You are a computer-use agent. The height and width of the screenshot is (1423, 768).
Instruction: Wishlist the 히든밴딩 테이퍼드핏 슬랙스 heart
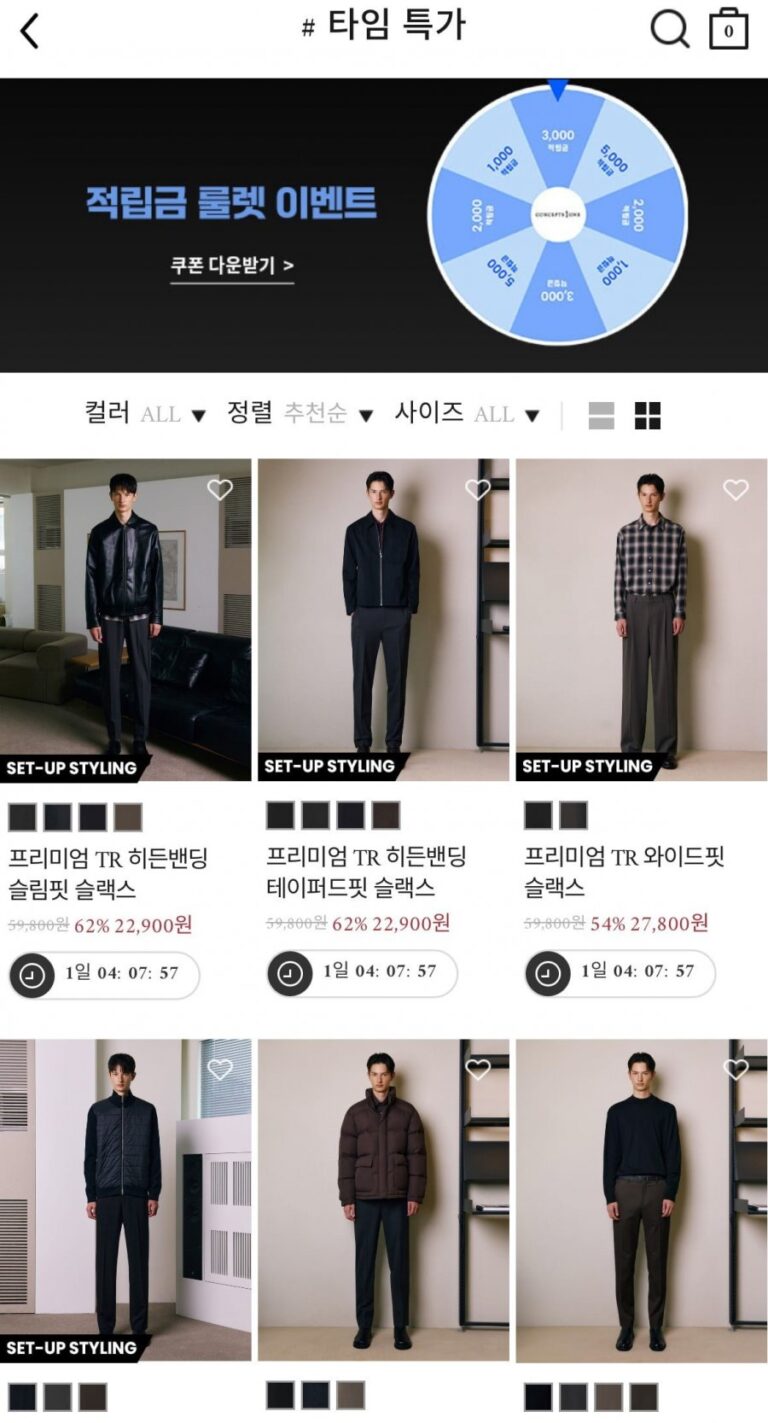(478, 489)
